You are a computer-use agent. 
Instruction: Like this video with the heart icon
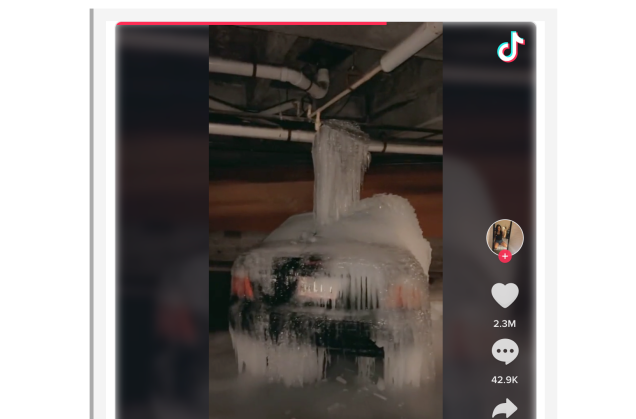coord(505,296)
